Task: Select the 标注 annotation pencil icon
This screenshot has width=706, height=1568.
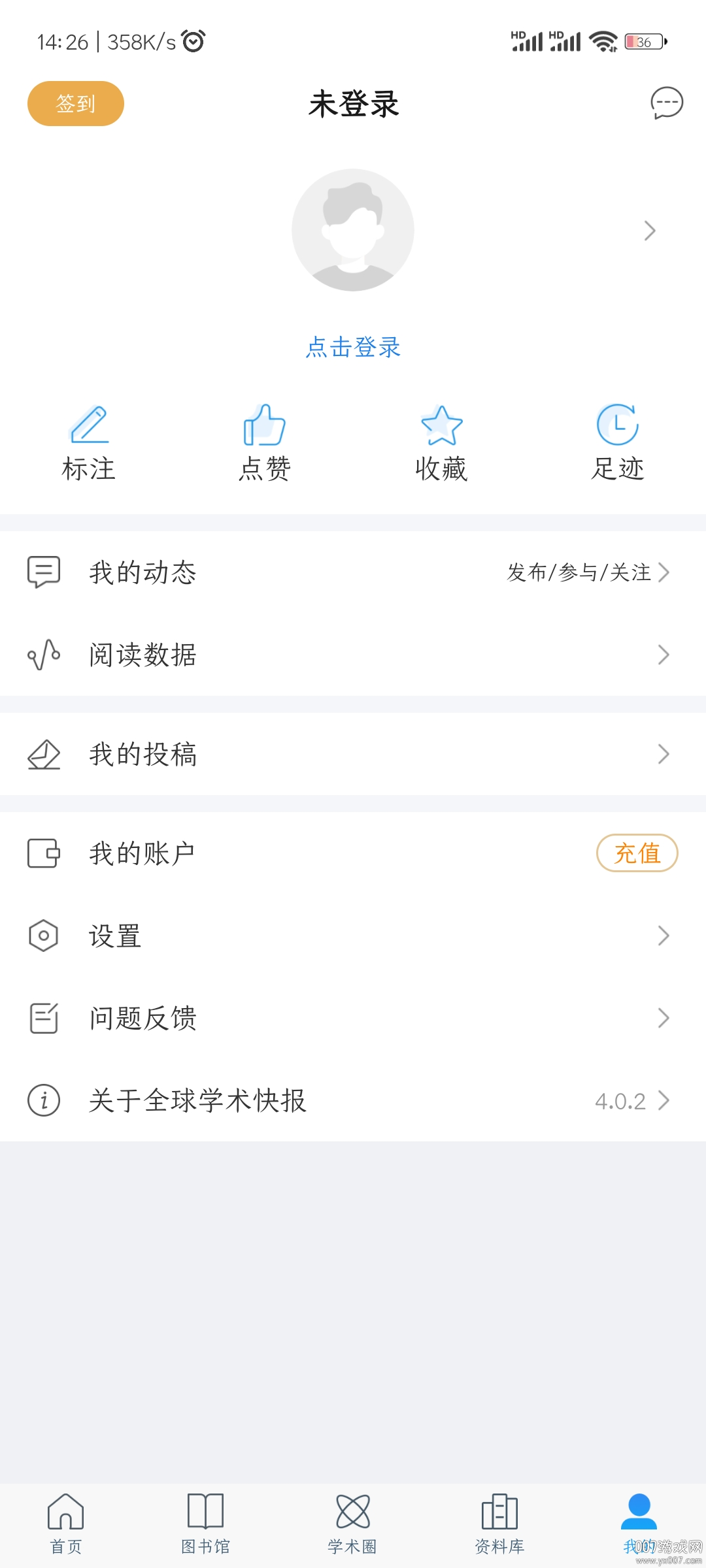Action: tap(90, 428)
